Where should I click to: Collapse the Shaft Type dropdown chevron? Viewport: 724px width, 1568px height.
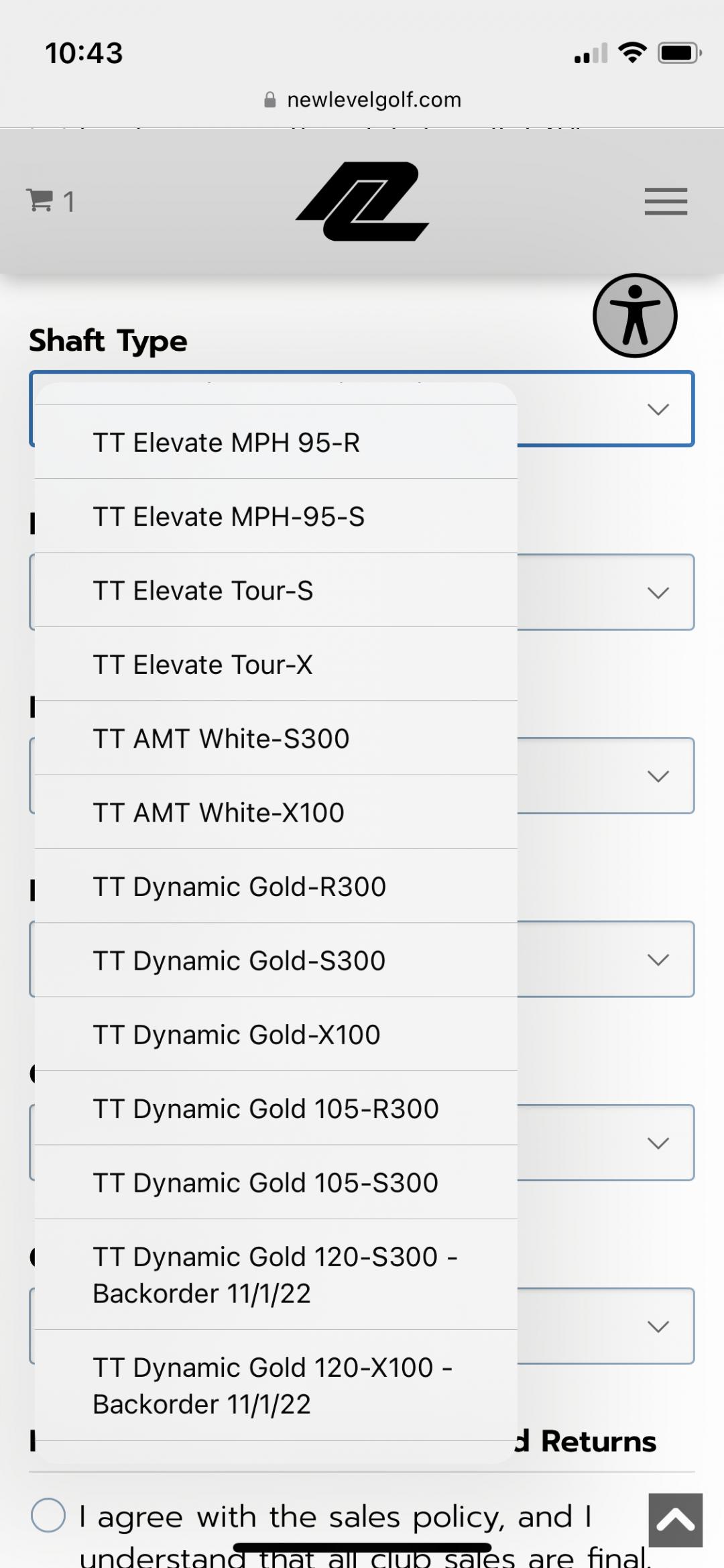(x=658, y=409)
